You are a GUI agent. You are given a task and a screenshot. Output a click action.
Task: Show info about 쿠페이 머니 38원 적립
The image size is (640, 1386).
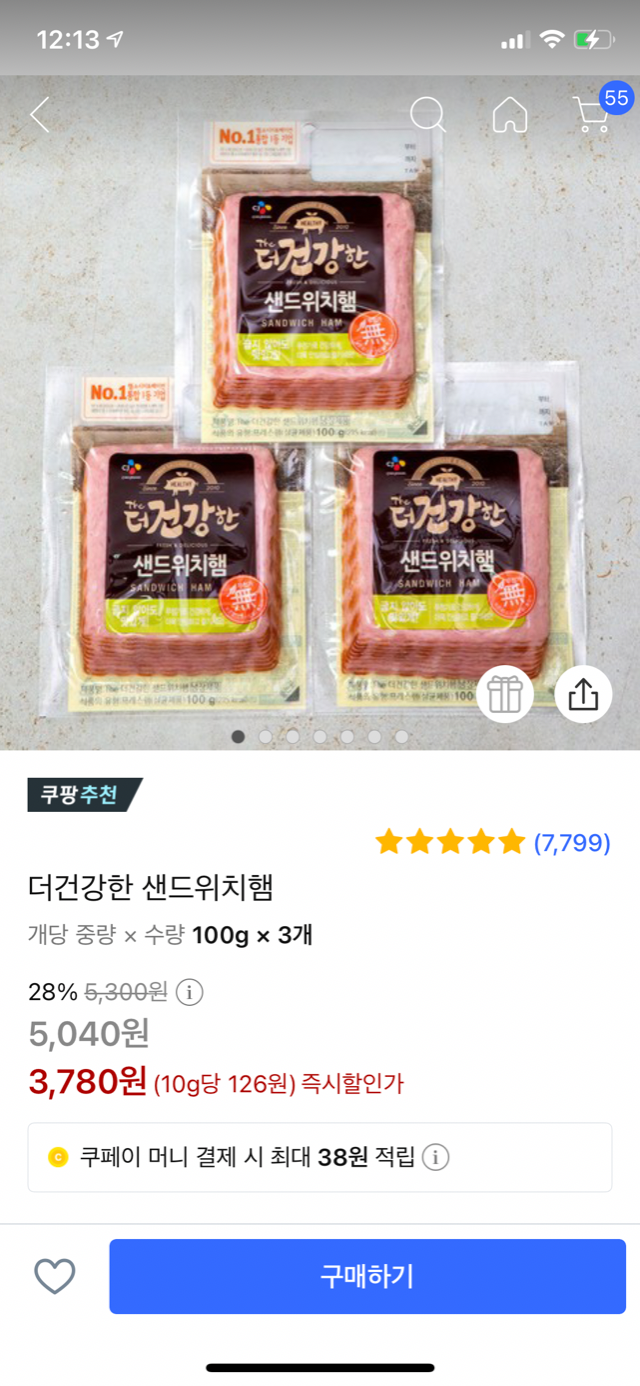[x=435, y=1158]
